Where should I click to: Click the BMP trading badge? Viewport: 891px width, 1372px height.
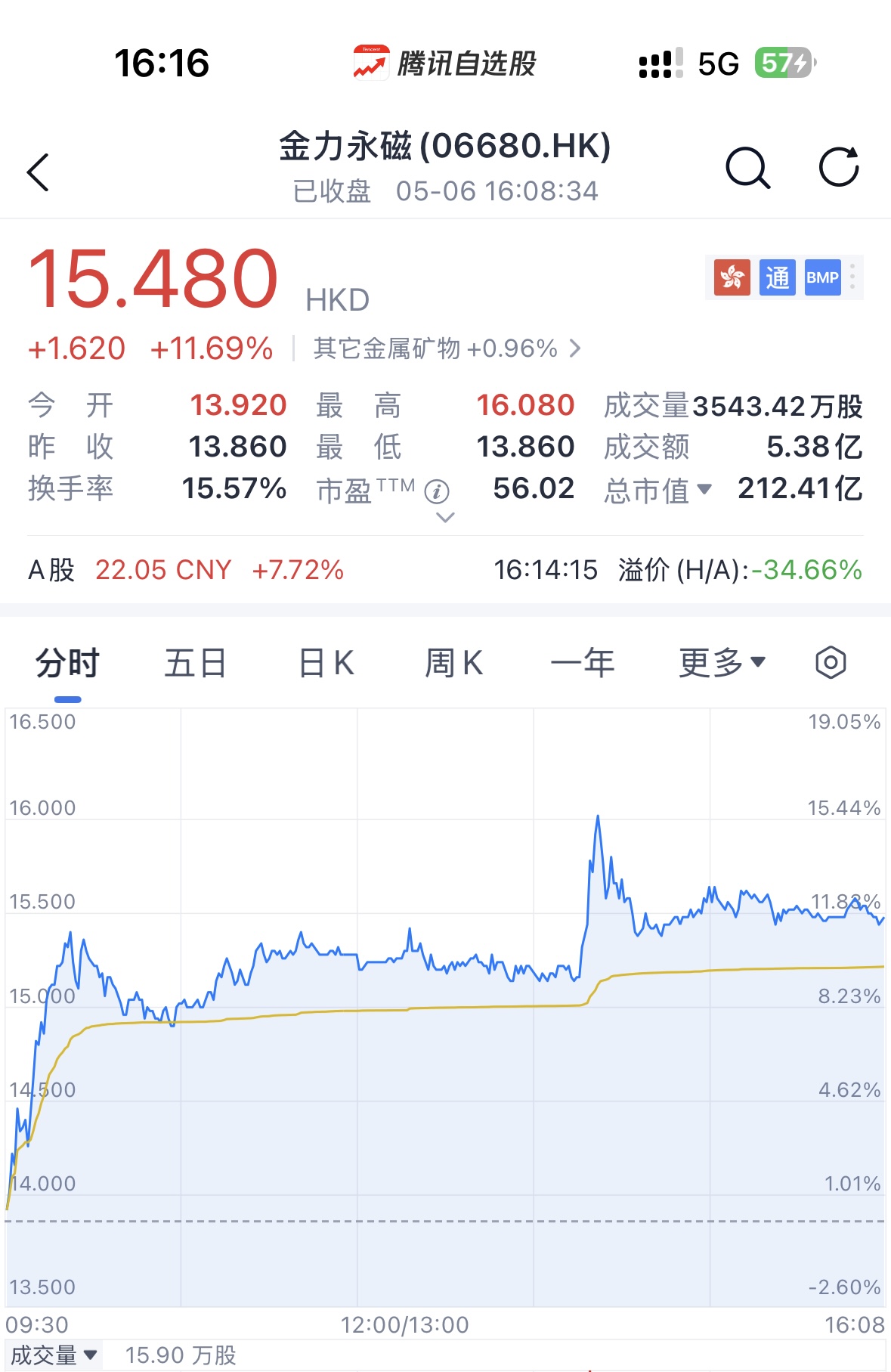(x=823, y=278)
